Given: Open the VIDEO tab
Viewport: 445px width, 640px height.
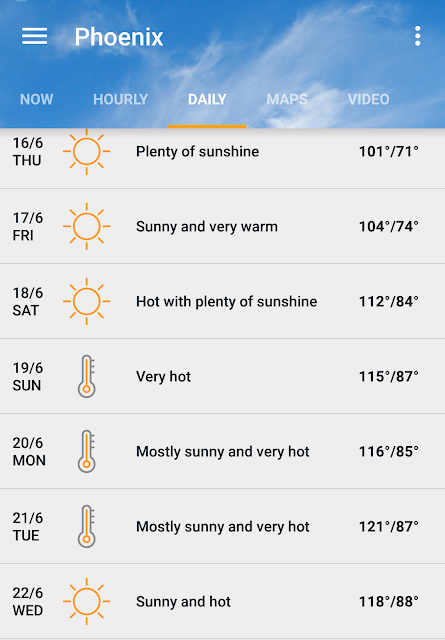Looking at the screenshot, I should (x=368, y=99).
